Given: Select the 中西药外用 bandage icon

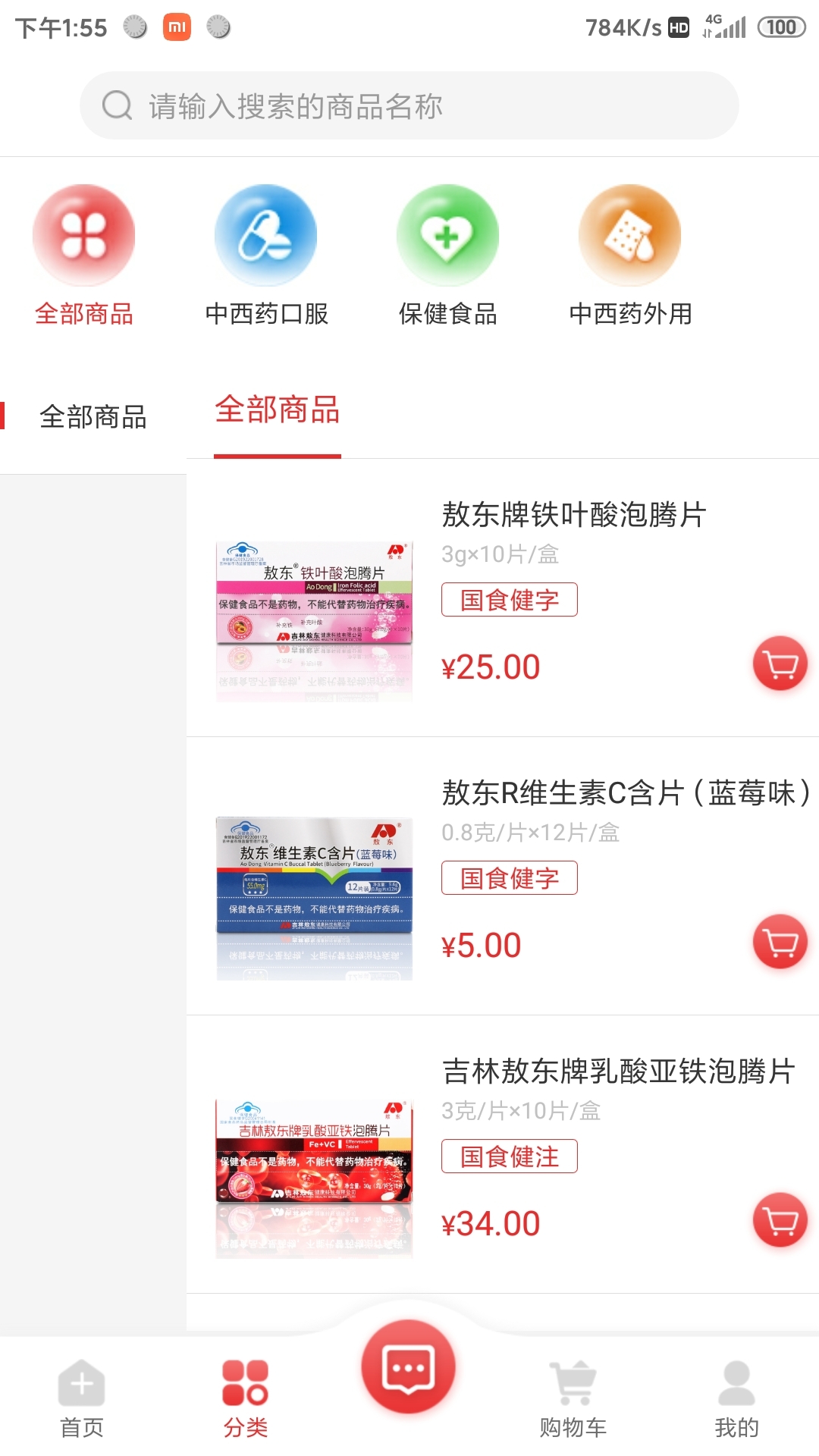Looking at the screenshot, I should click(629, 235).
